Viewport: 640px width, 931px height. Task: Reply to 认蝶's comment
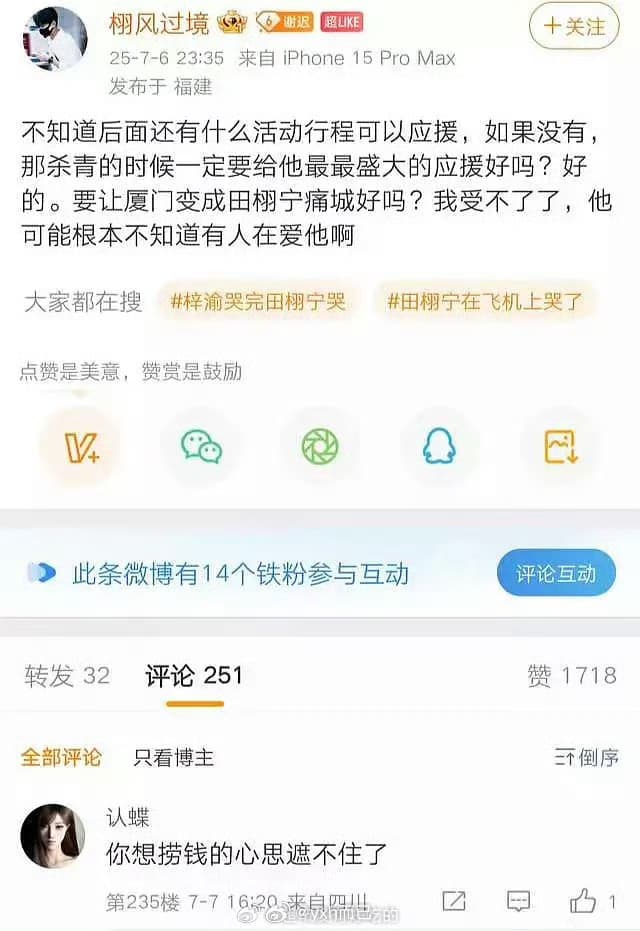click(x=517, y=901)
